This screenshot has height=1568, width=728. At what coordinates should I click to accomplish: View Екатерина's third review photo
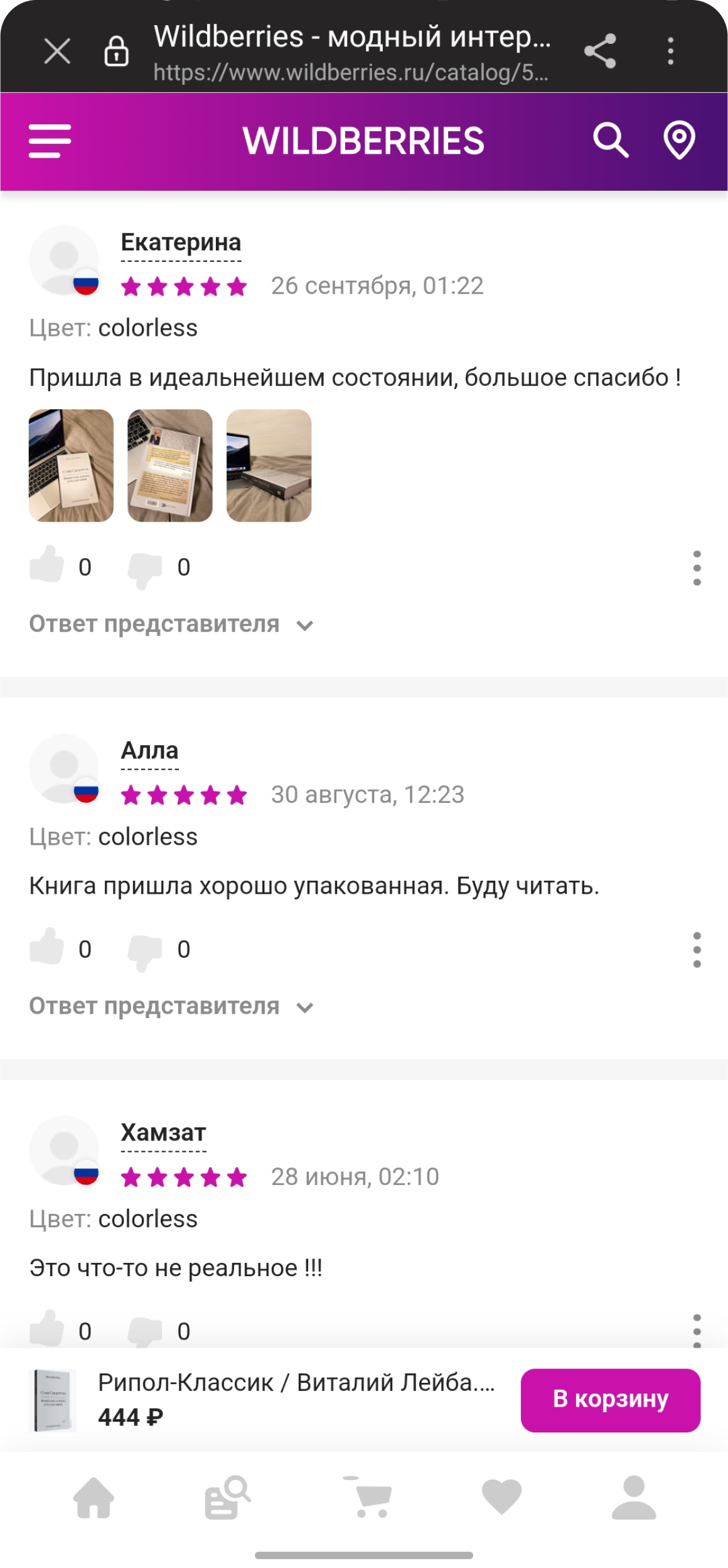(269, 465)
